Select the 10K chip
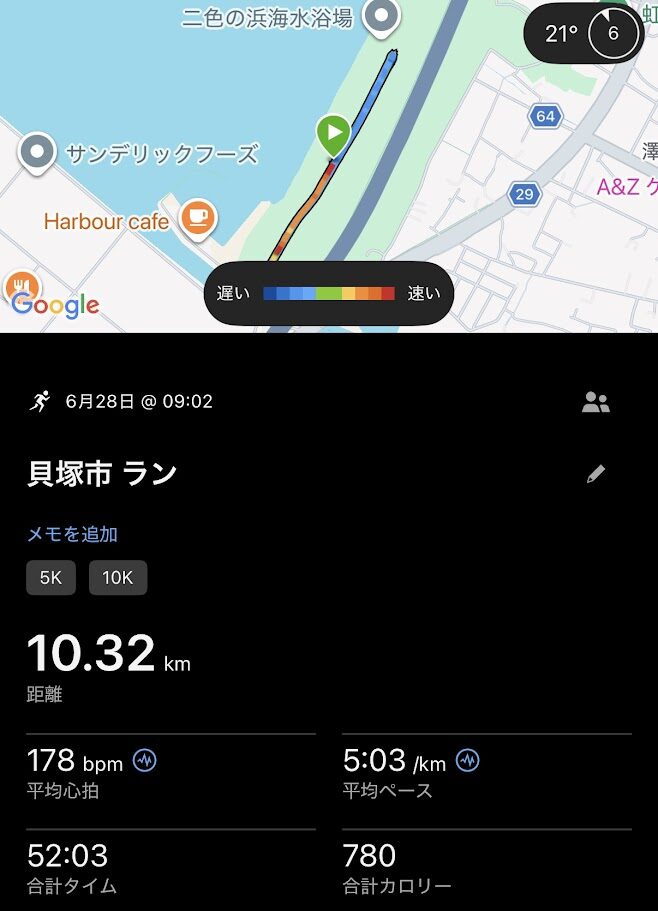The width and height of the screenshot is (658, 911). tap(118, 578)
